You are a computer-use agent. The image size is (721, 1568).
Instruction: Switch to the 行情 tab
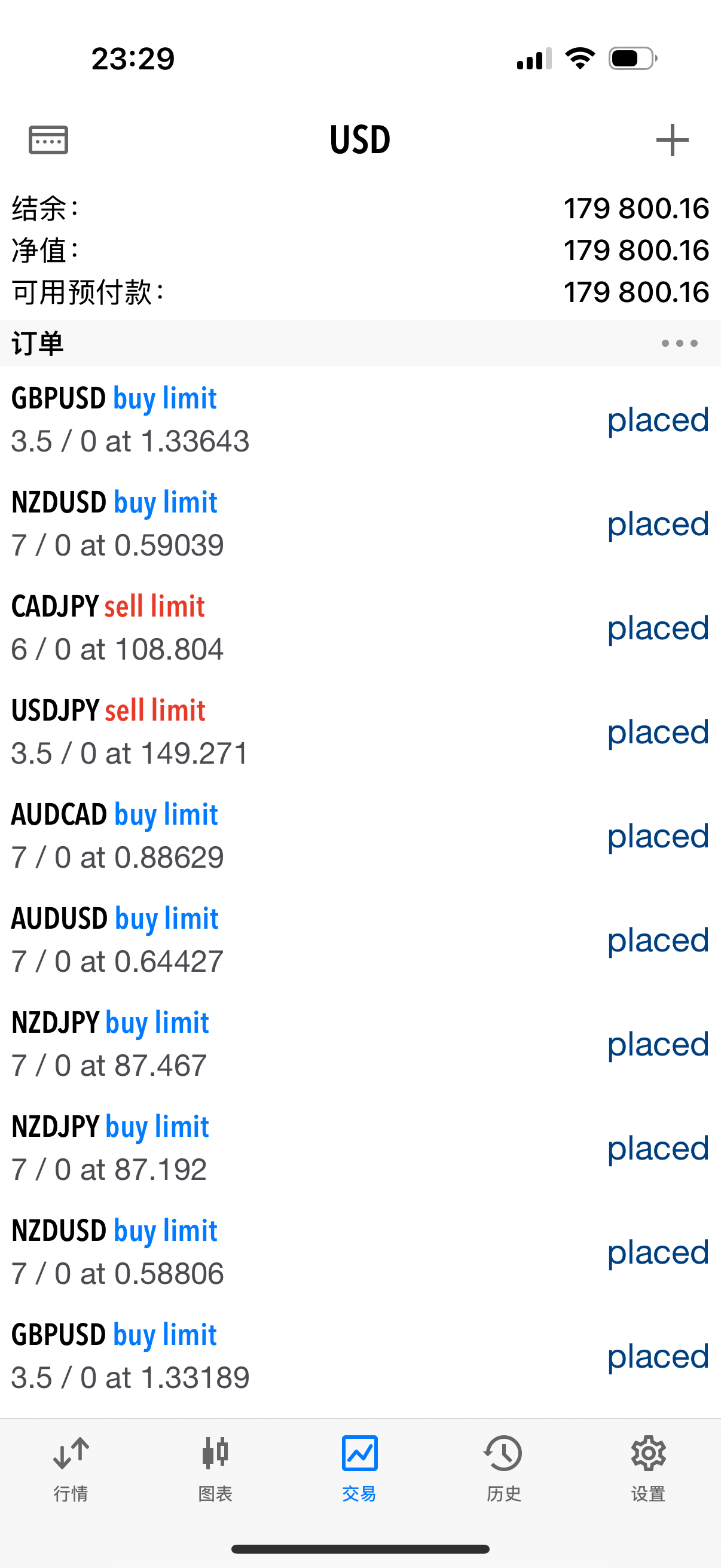[x=71, y=1468]
